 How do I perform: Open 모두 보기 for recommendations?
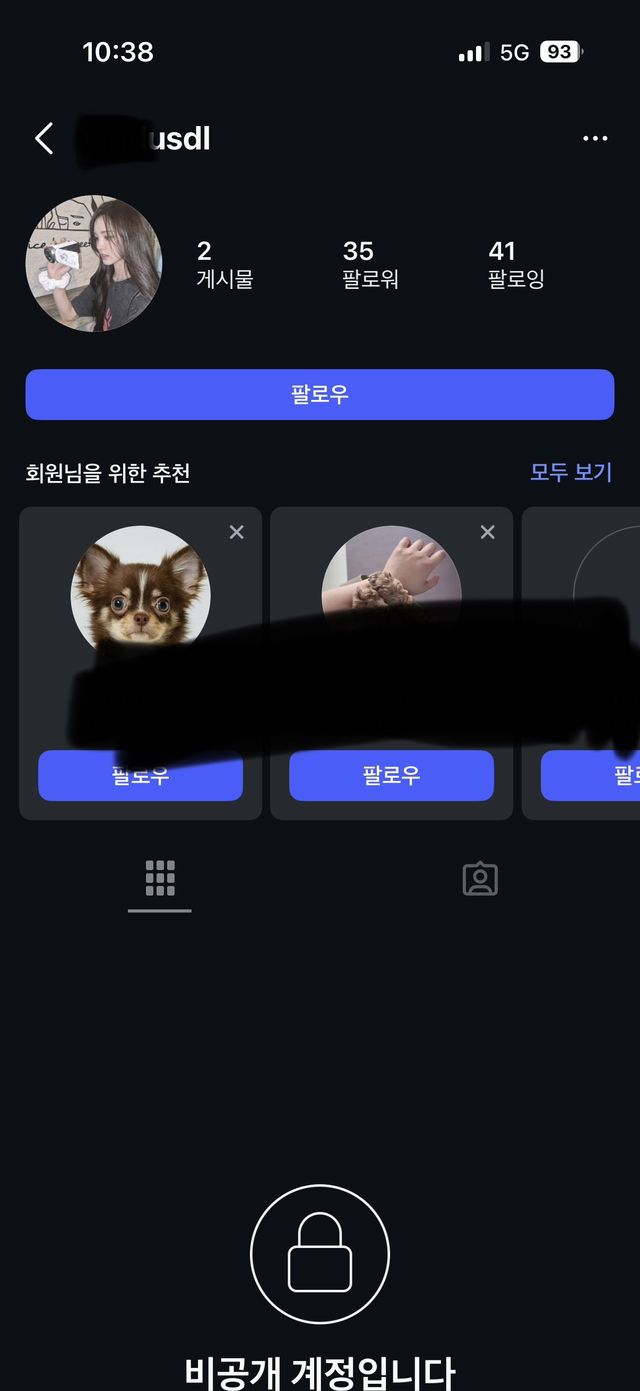[x=570, y=472]
